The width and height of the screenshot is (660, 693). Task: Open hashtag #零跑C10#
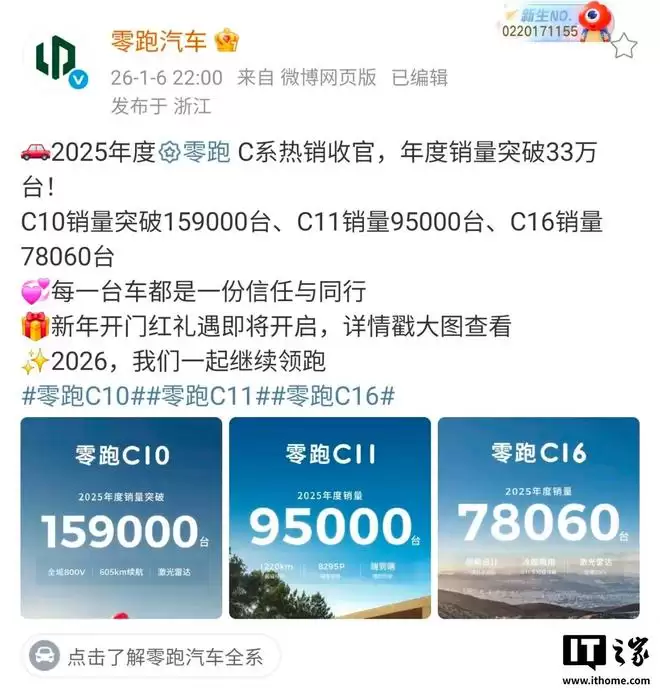pyautogui.click(x=76, y=395)
